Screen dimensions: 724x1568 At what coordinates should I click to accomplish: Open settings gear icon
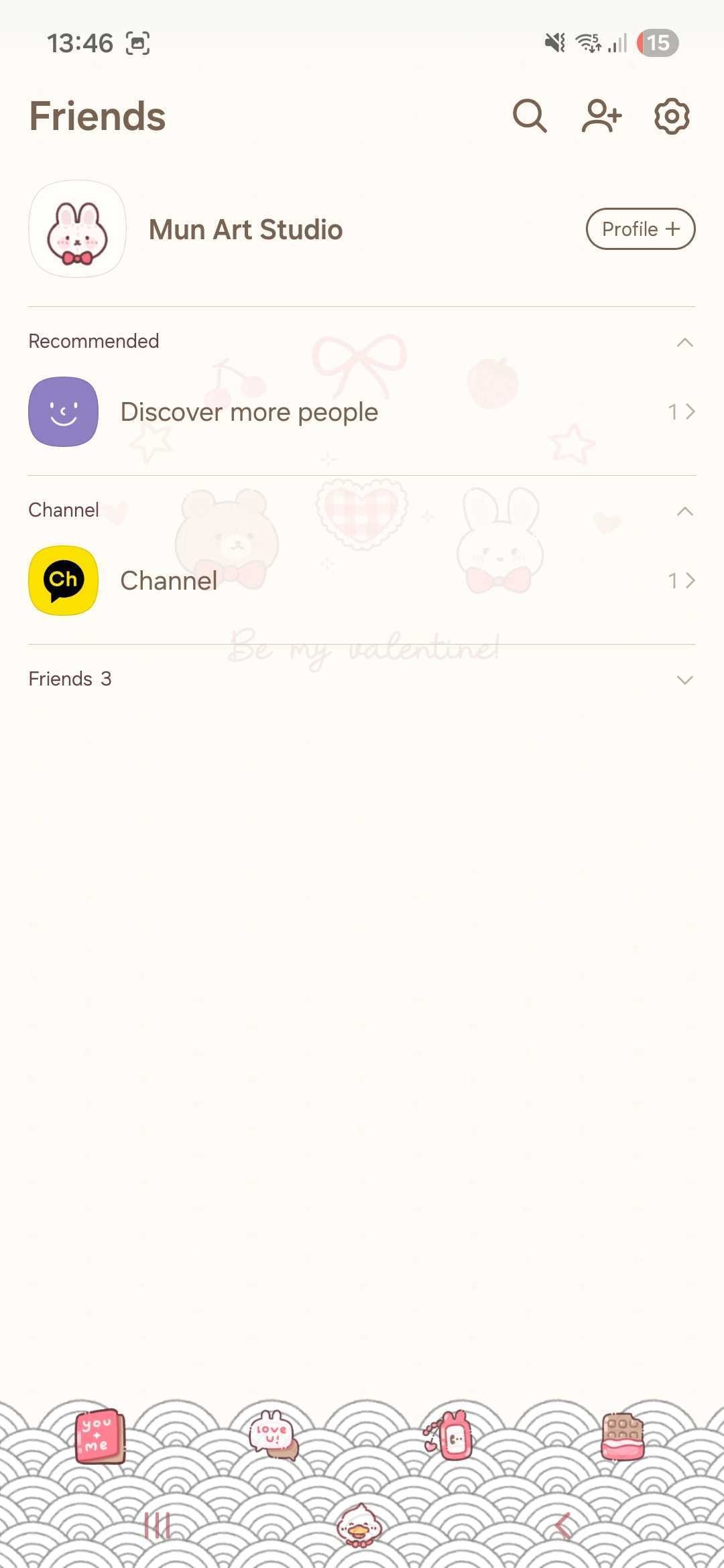672,116
